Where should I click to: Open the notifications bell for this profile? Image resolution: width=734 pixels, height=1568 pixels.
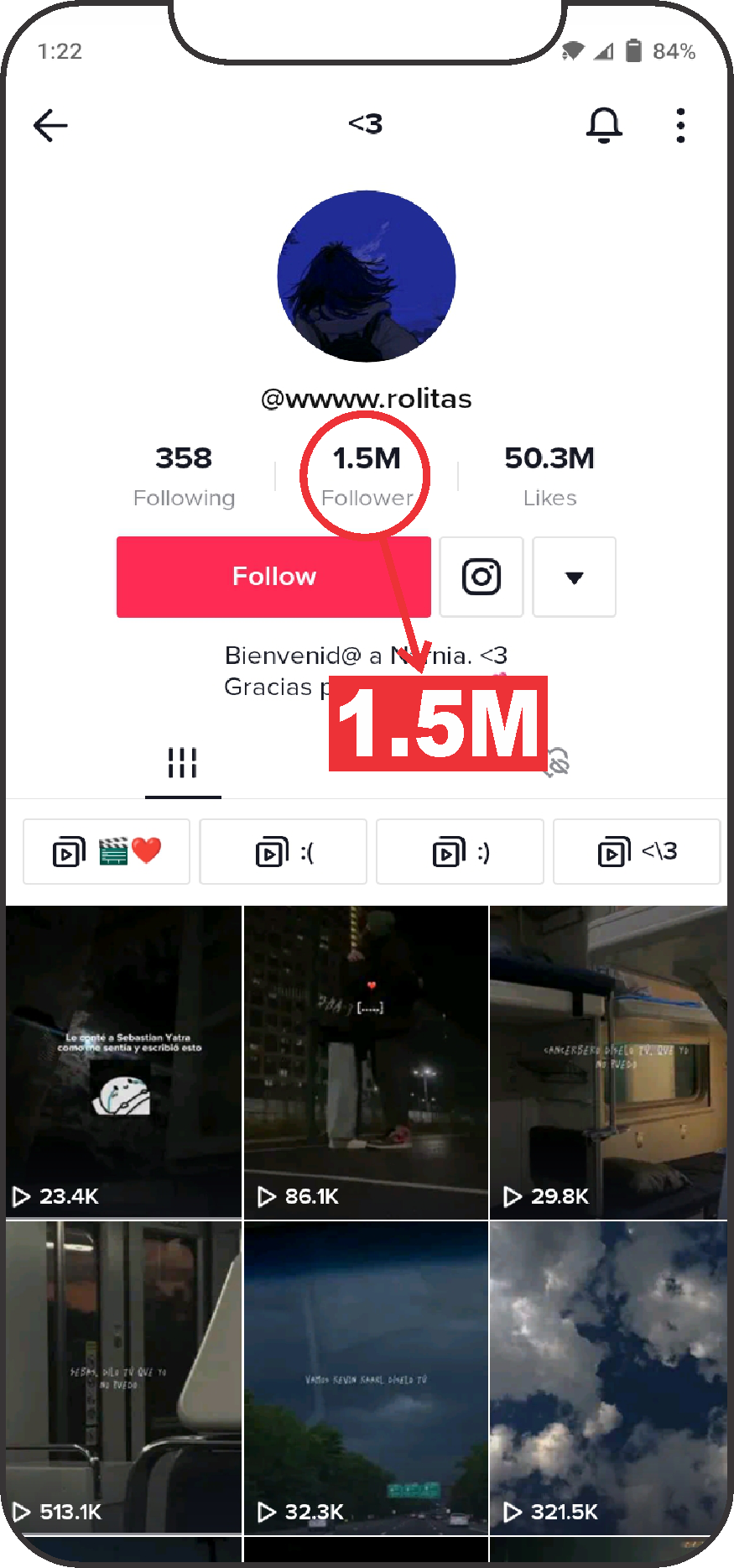click(603, 126)
